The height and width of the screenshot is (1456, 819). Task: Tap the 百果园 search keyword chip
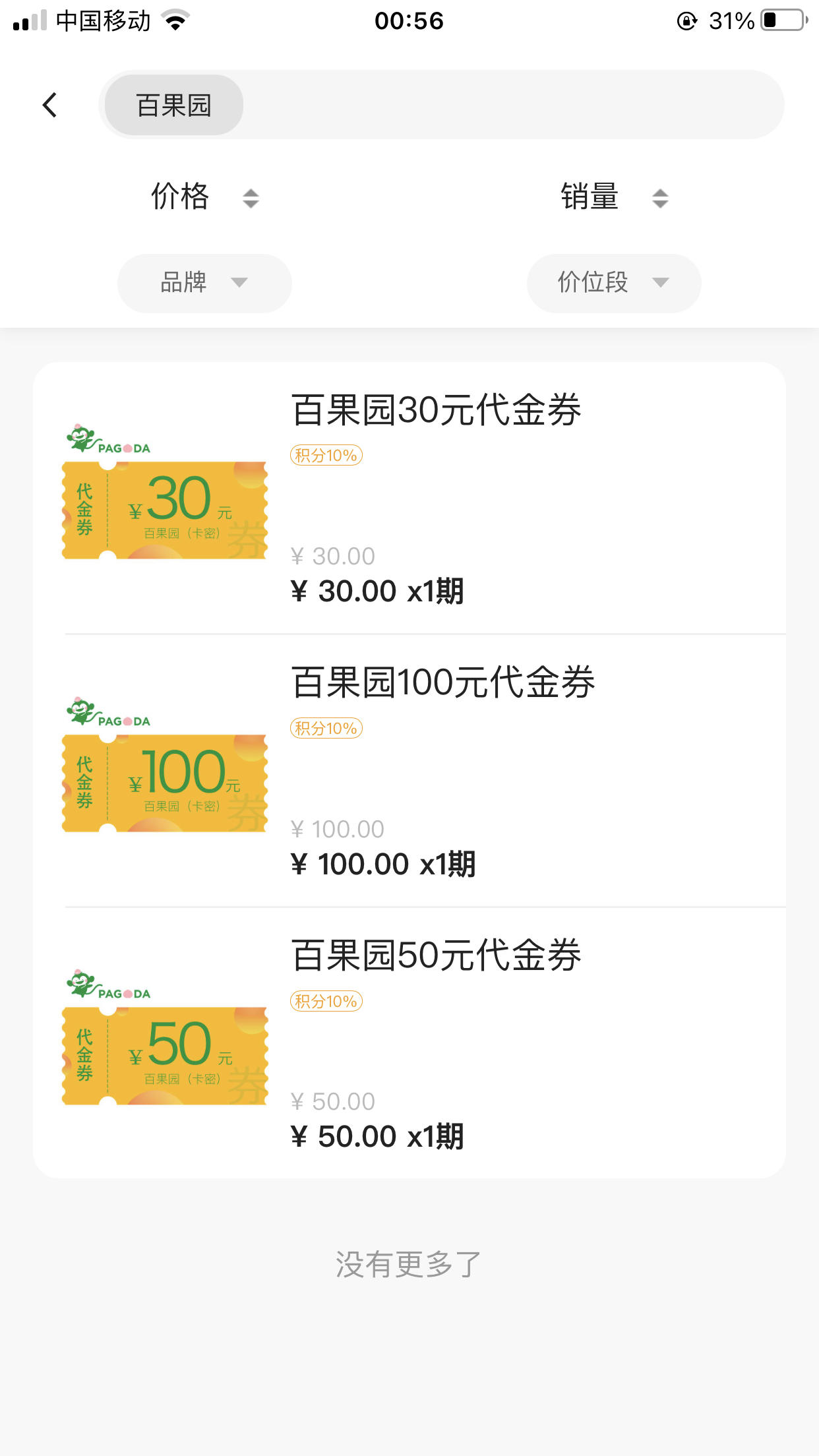[x=174, y=105]
